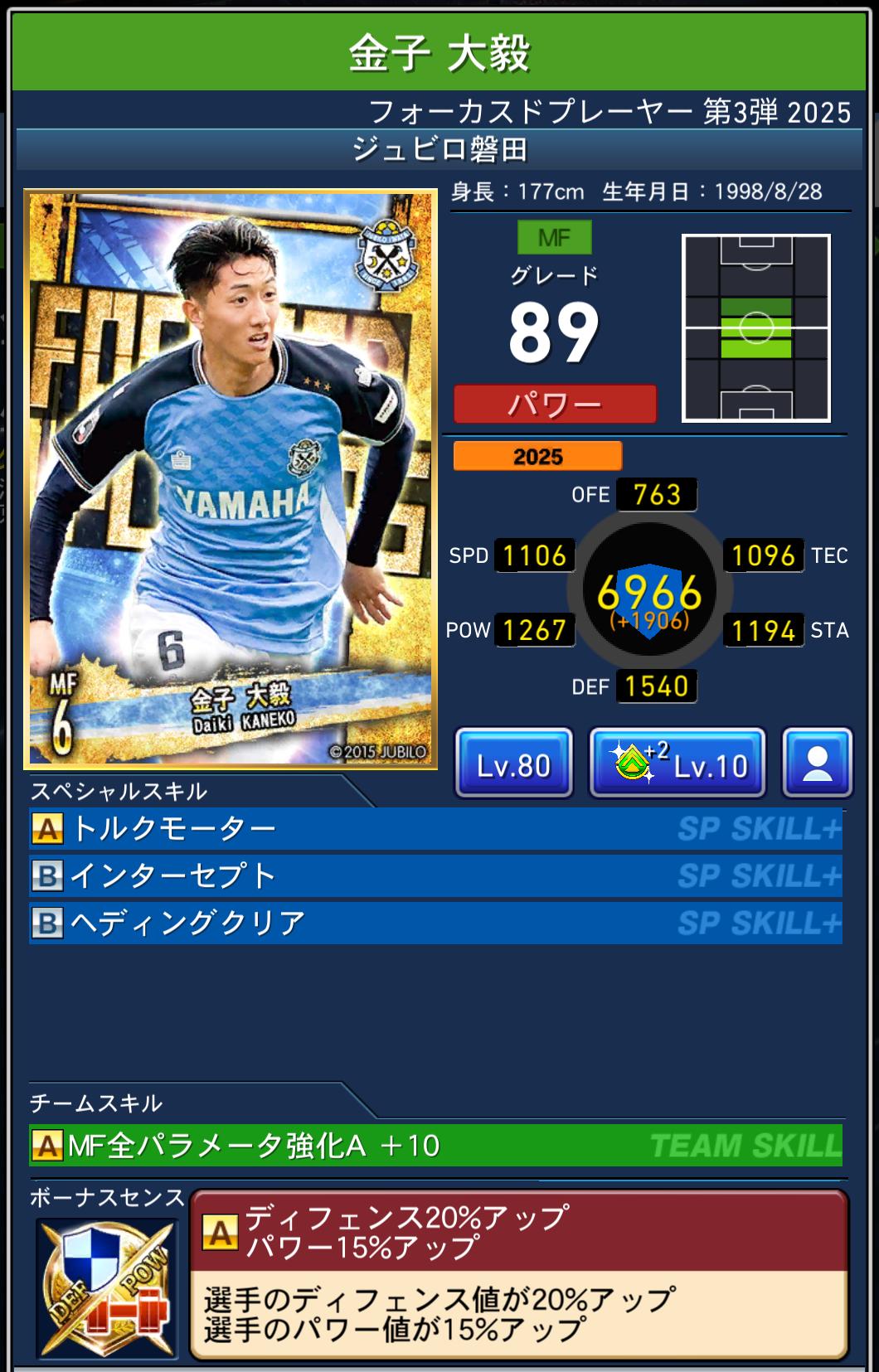
Task: Select the インターセプト skill row
Action: tap(435, 875)
